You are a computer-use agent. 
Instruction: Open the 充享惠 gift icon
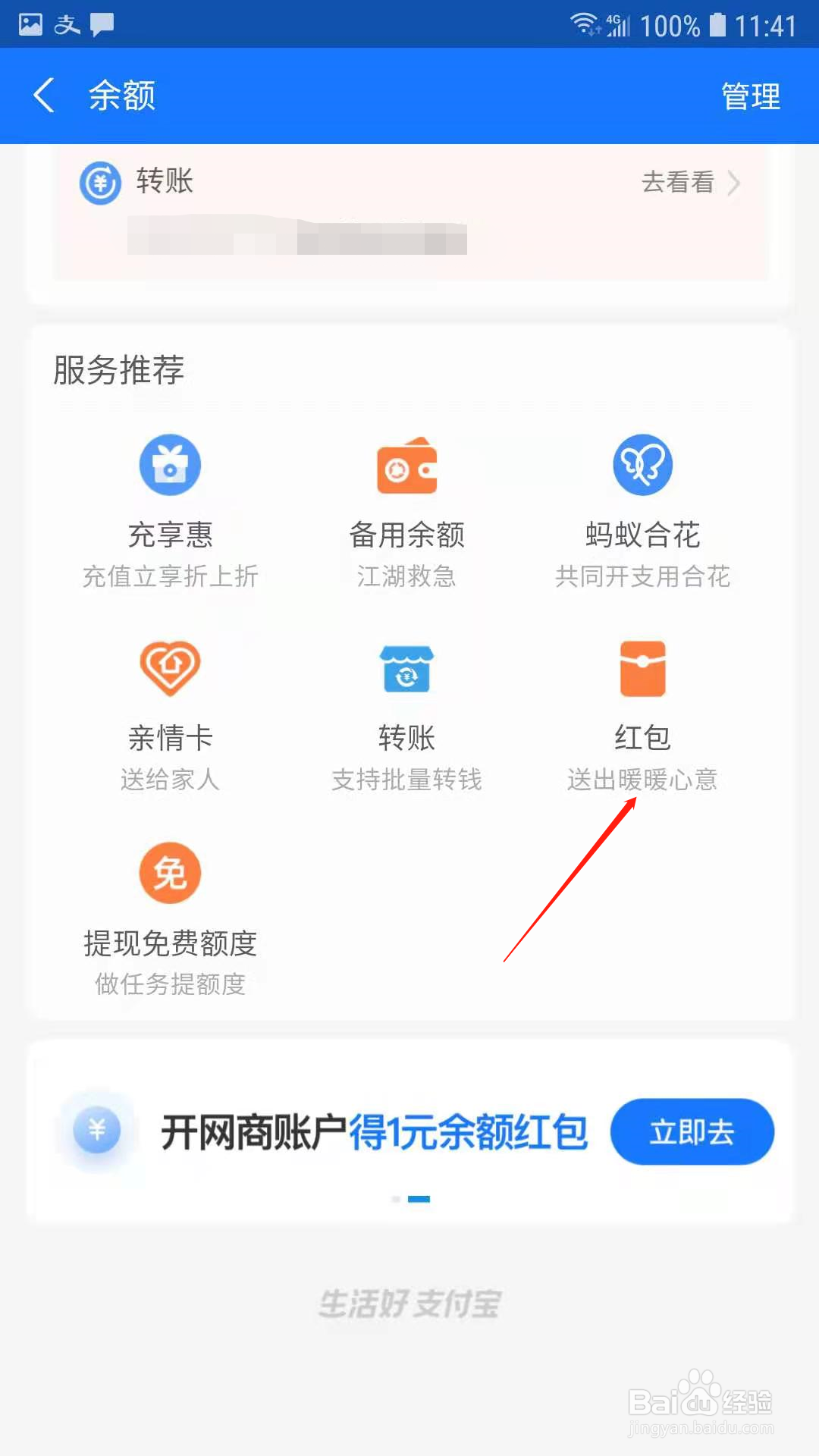[170, 465]
